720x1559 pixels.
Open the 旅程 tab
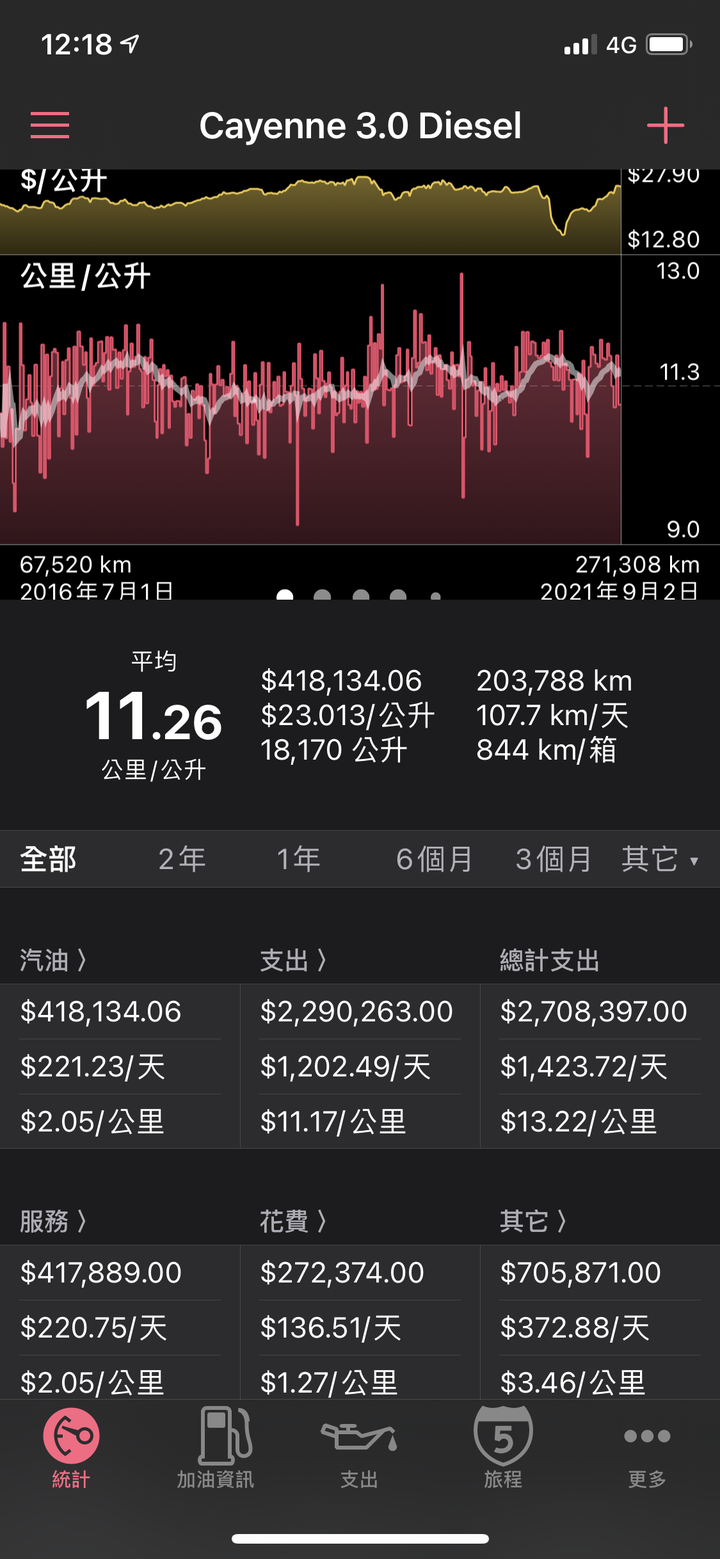[x=503, y=1447]
